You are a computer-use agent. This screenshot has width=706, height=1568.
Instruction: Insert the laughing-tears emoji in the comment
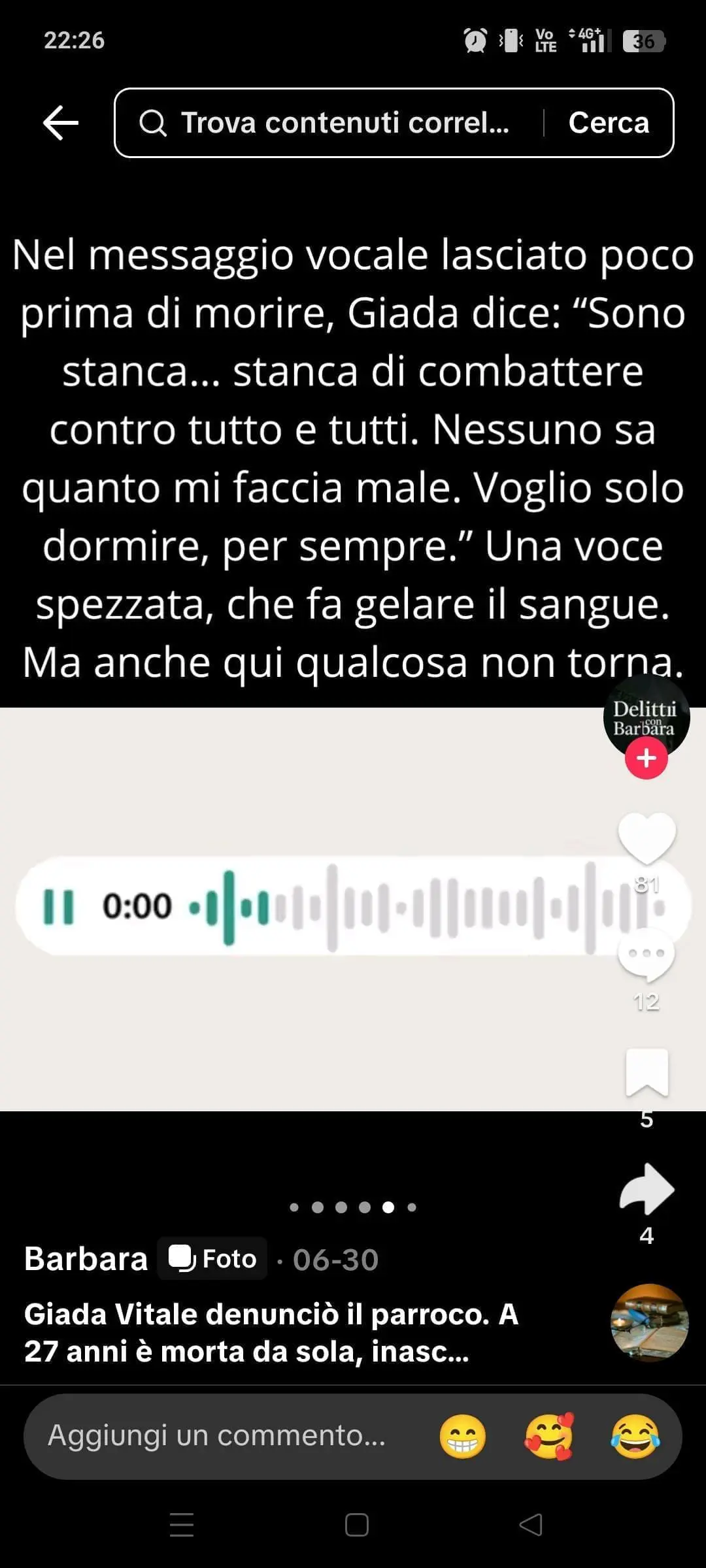coord(635,1436)
